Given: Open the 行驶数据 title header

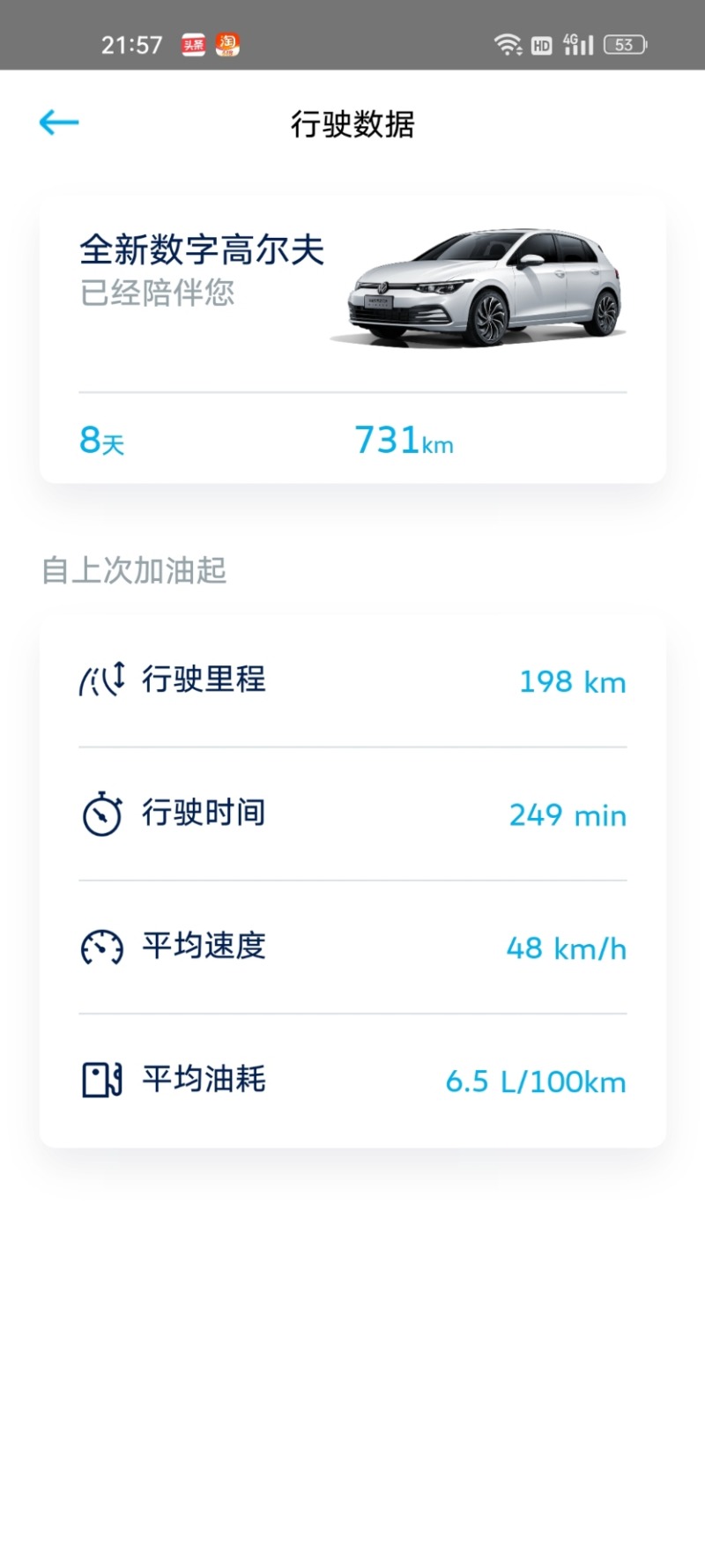Looking at the screenshot, I should [352, 126].
